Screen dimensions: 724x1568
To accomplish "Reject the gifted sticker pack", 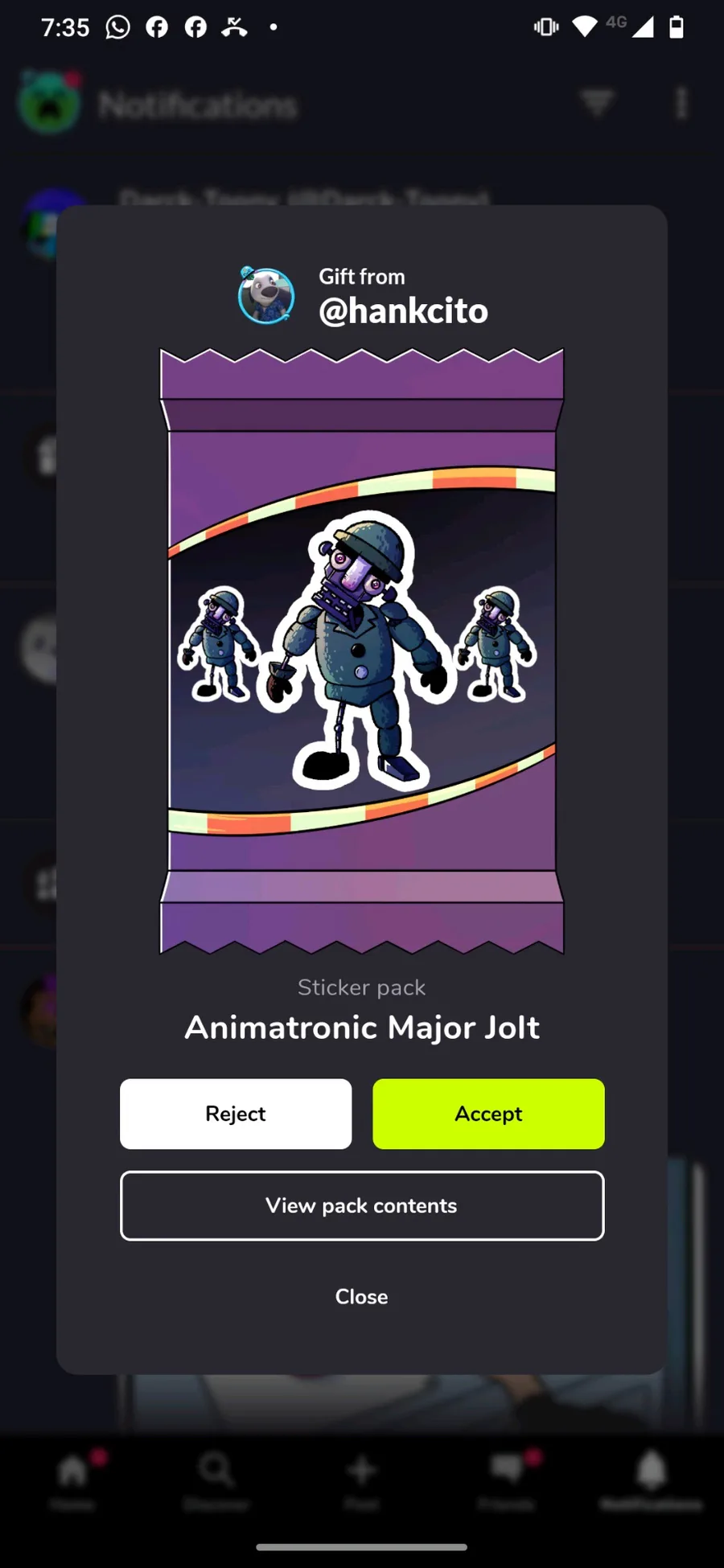I will coord(236,1114).
